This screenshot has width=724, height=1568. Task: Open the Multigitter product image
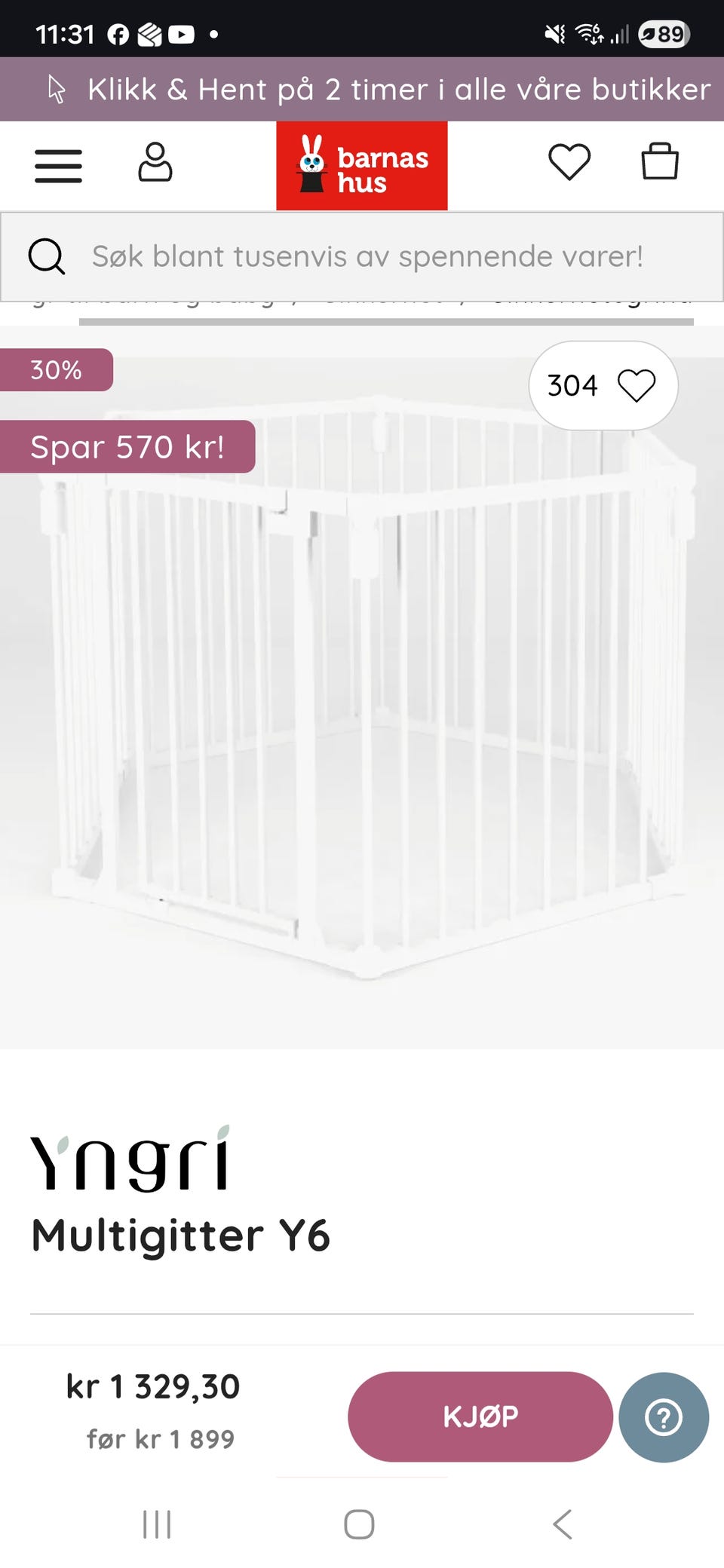coord(362,686)
